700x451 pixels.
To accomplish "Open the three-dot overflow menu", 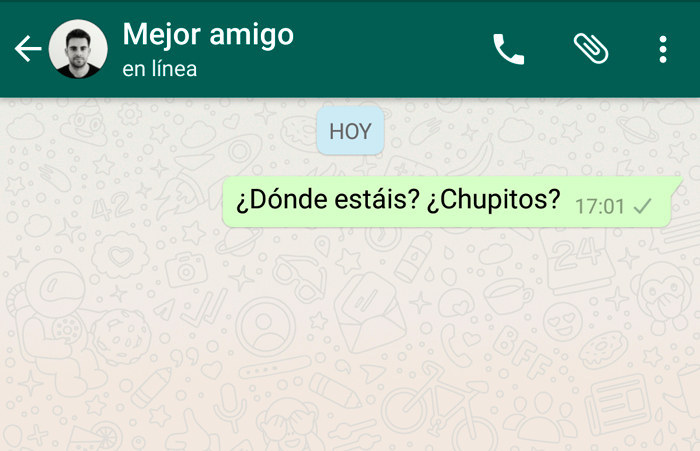I will [x=662, y=49].
